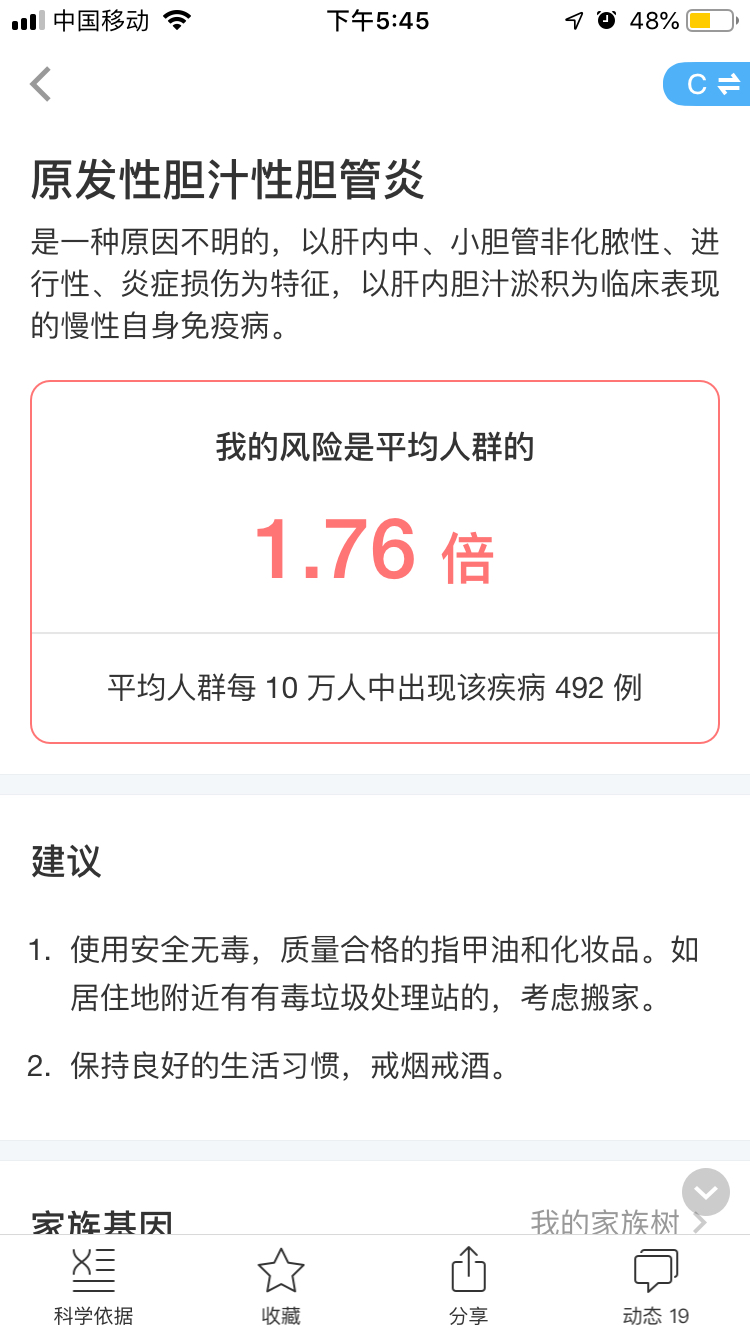This screenshot has width=750, height=1334.
Task: Open 我的家族树 link
Action: (619, 1221)
